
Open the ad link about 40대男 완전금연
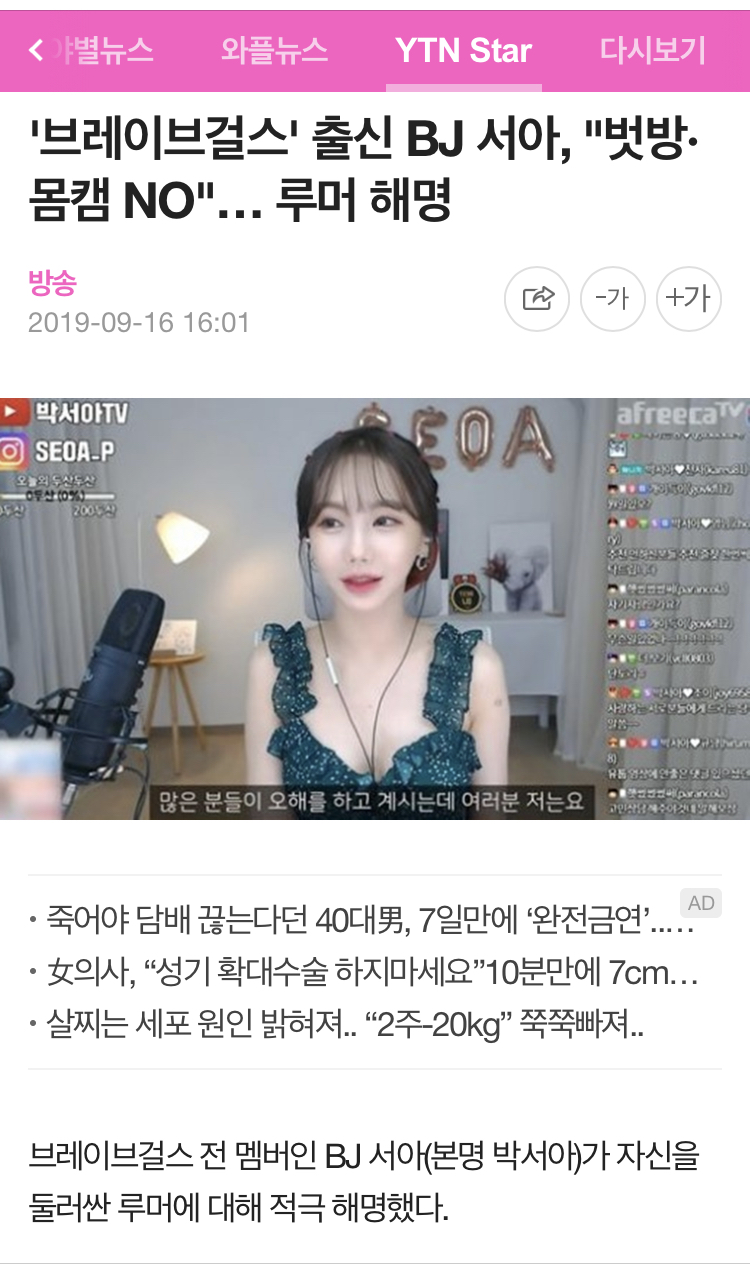(x=360, y=918)
